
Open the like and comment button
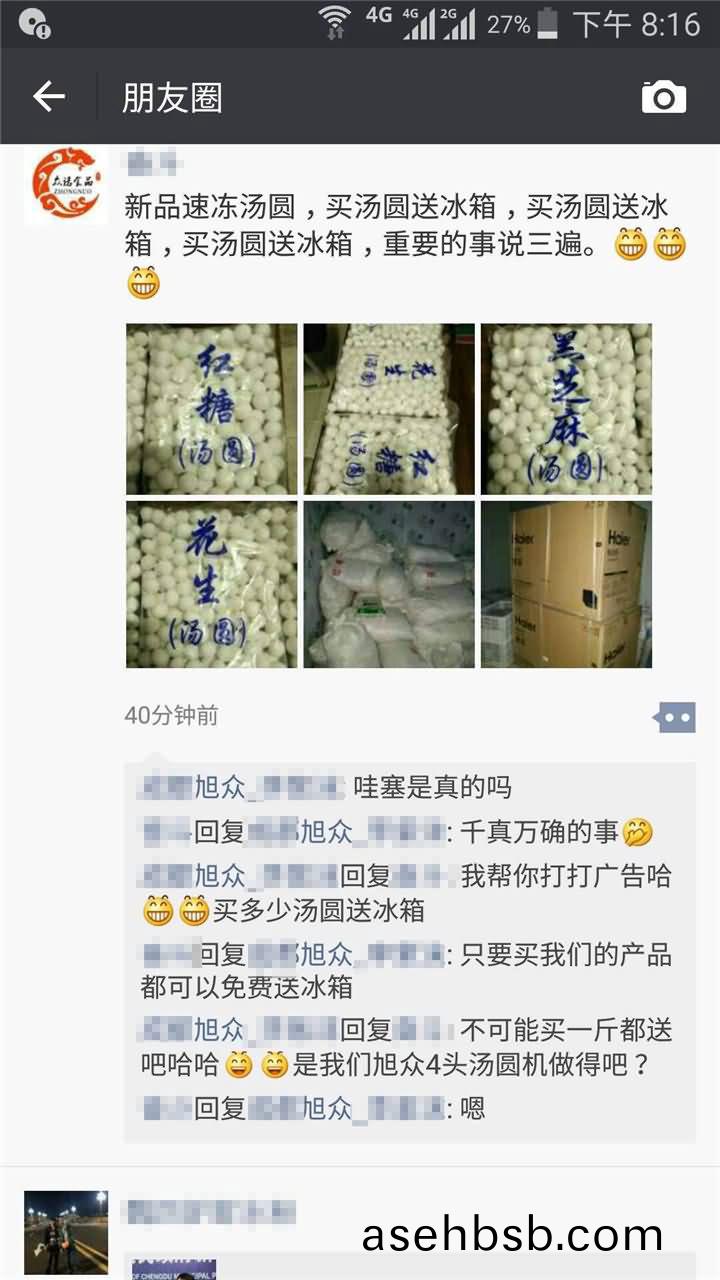click(673, 716)
